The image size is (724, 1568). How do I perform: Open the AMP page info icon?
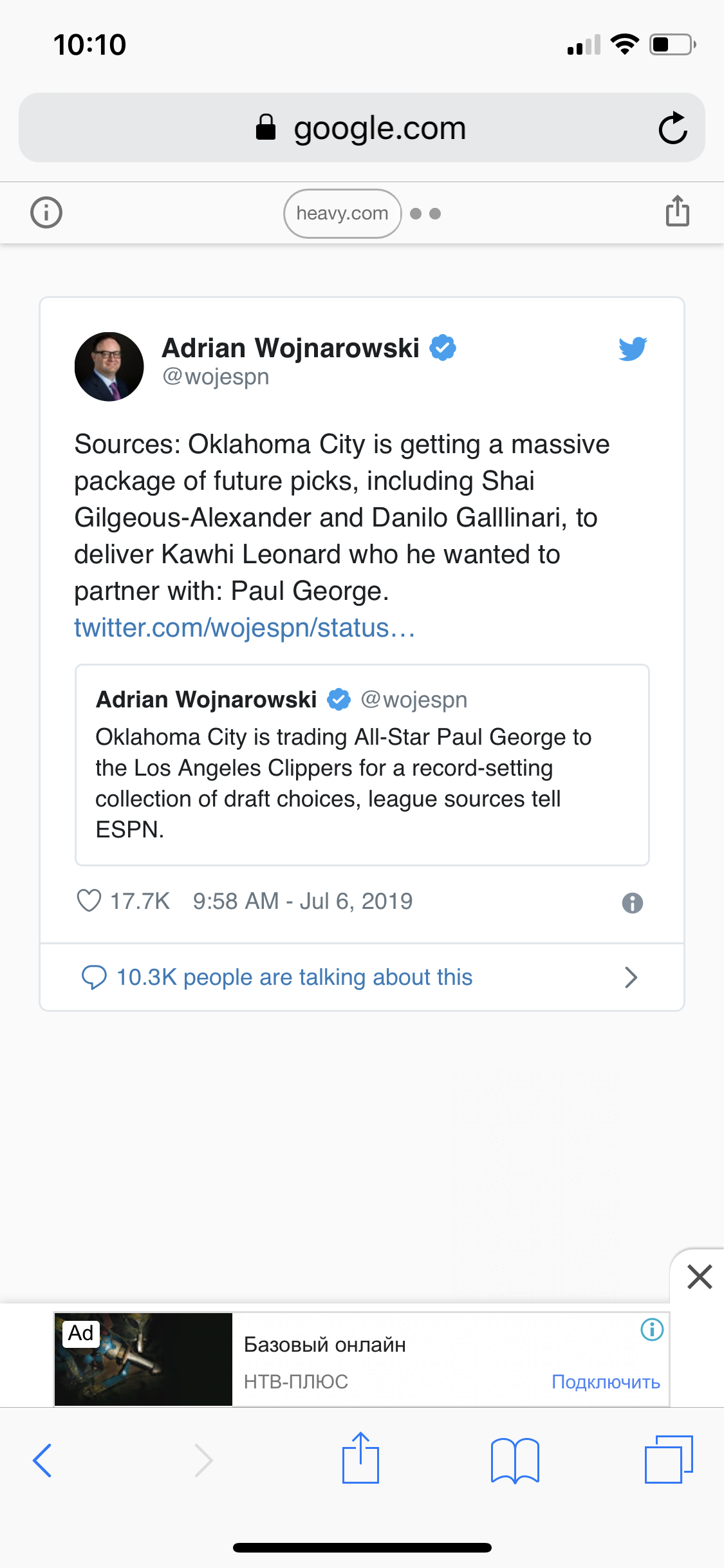pos(46,212)
